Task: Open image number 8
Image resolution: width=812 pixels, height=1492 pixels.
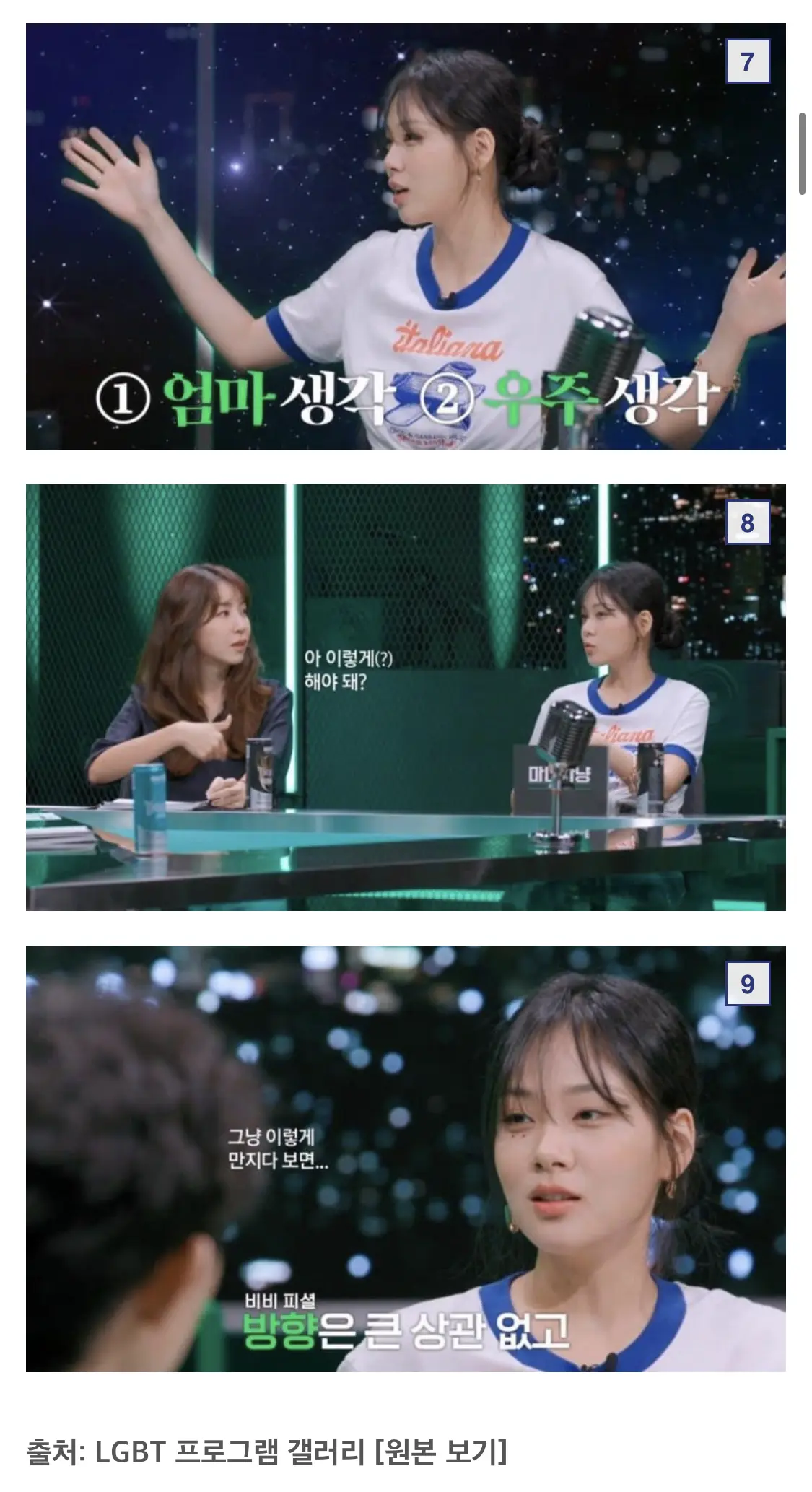Action: coord(406,697)
